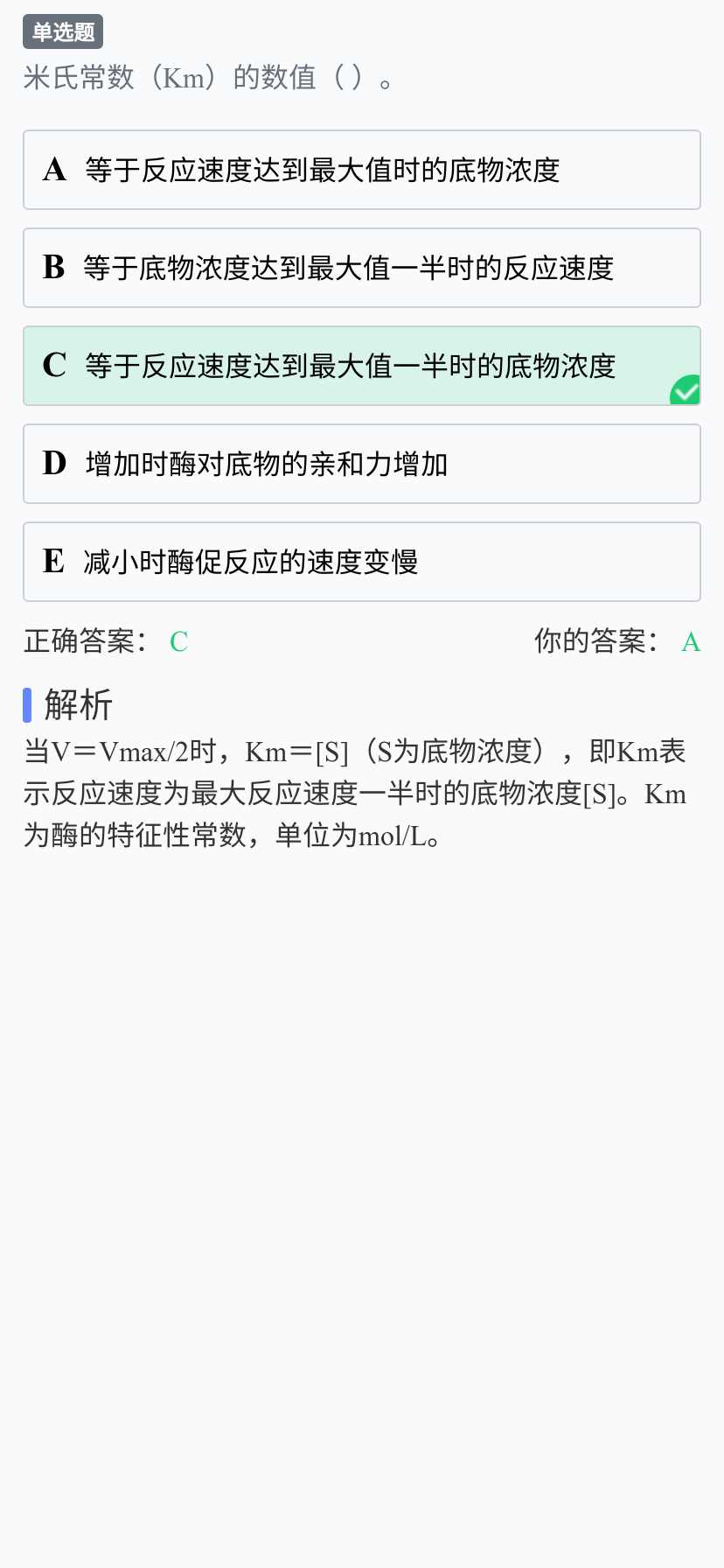This screenshot has height=1568, width=724.
Task: Tap option C 反应速度达到最大值一半时的底物浓度
Action: click(x=361, y=366)
